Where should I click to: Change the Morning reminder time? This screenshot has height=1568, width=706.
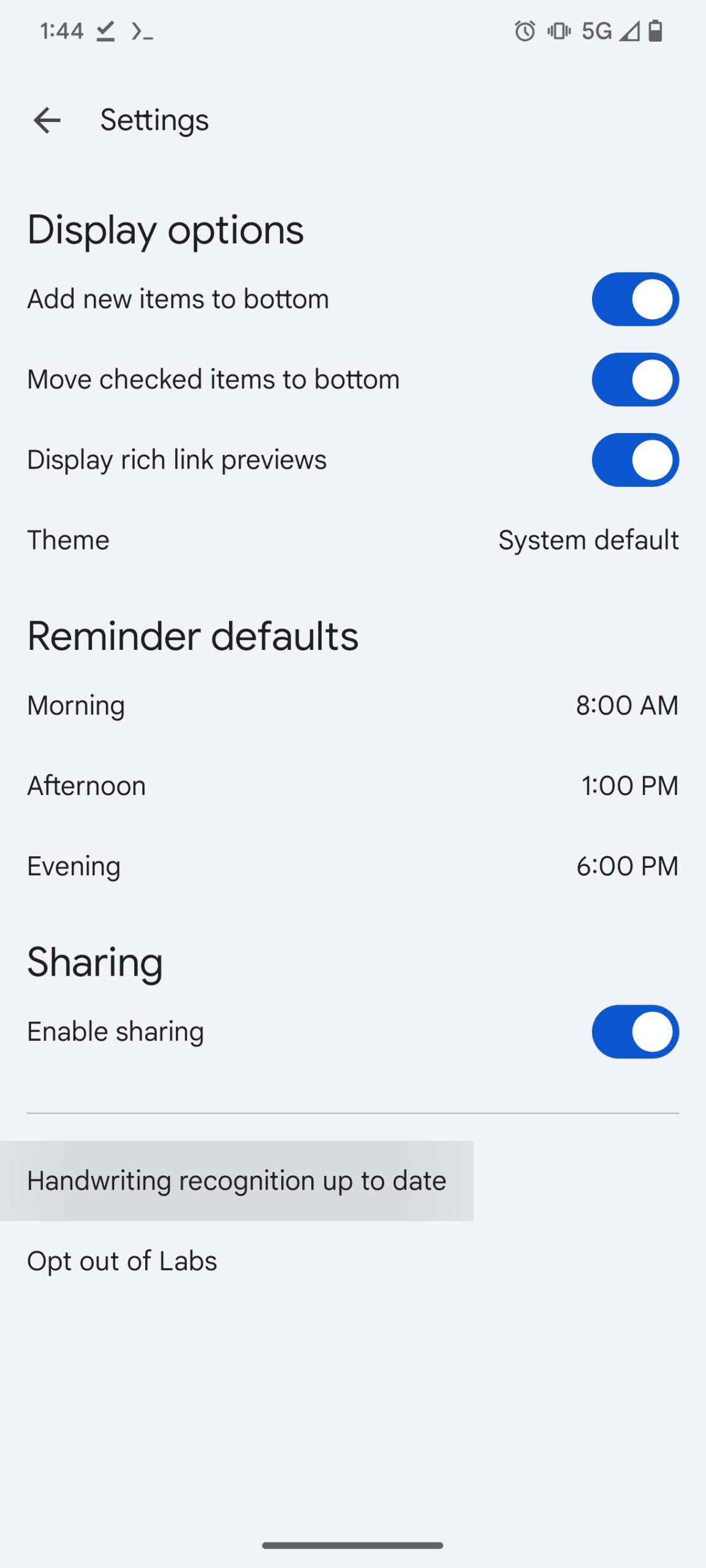click(353, 705)
